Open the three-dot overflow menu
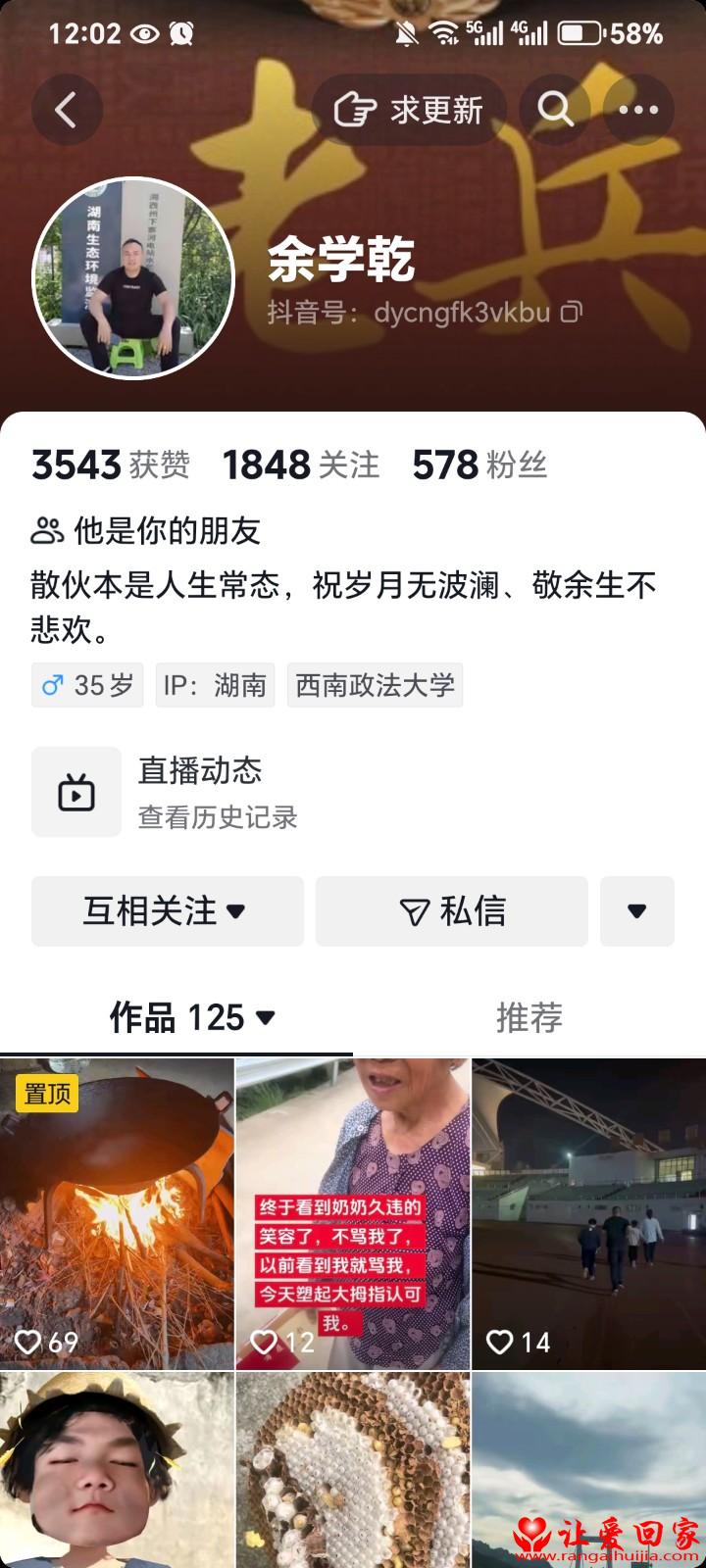706x1568 pixels. [x=638, y=109]
